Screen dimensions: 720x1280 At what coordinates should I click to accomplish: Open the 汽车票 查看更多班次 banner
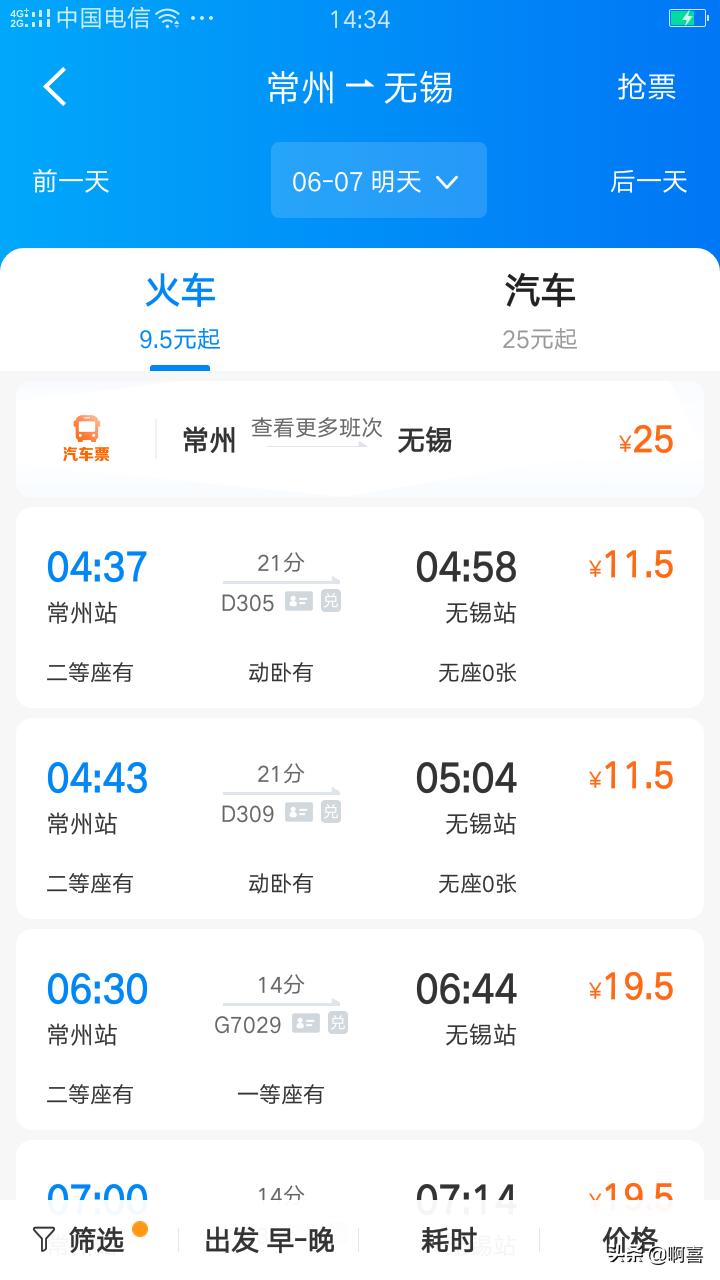pos(360,439)
